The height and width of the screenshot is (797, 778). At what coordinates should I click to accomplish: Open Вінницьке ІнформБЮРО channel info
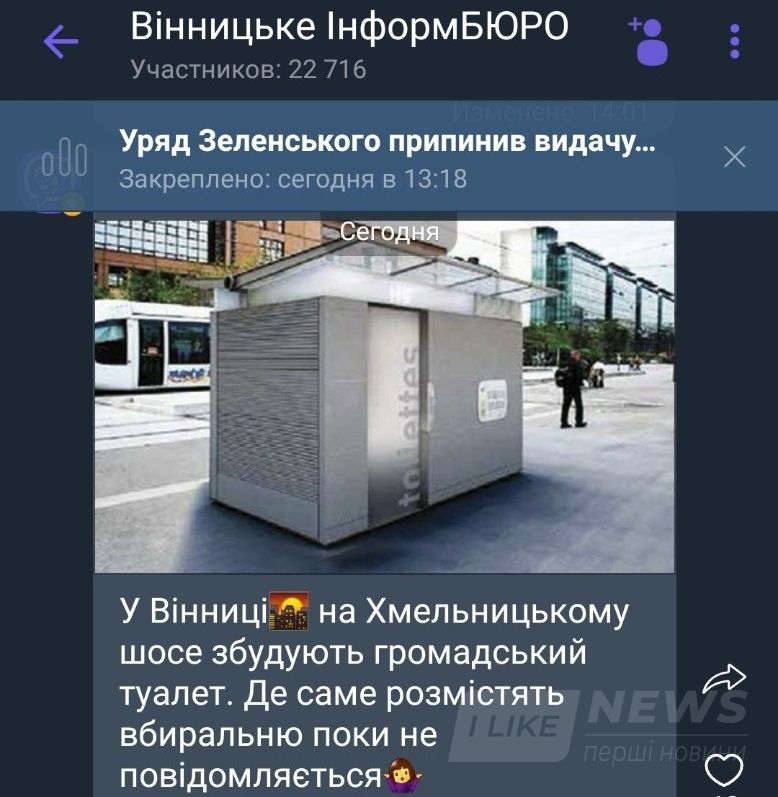(x=348, y=44)
